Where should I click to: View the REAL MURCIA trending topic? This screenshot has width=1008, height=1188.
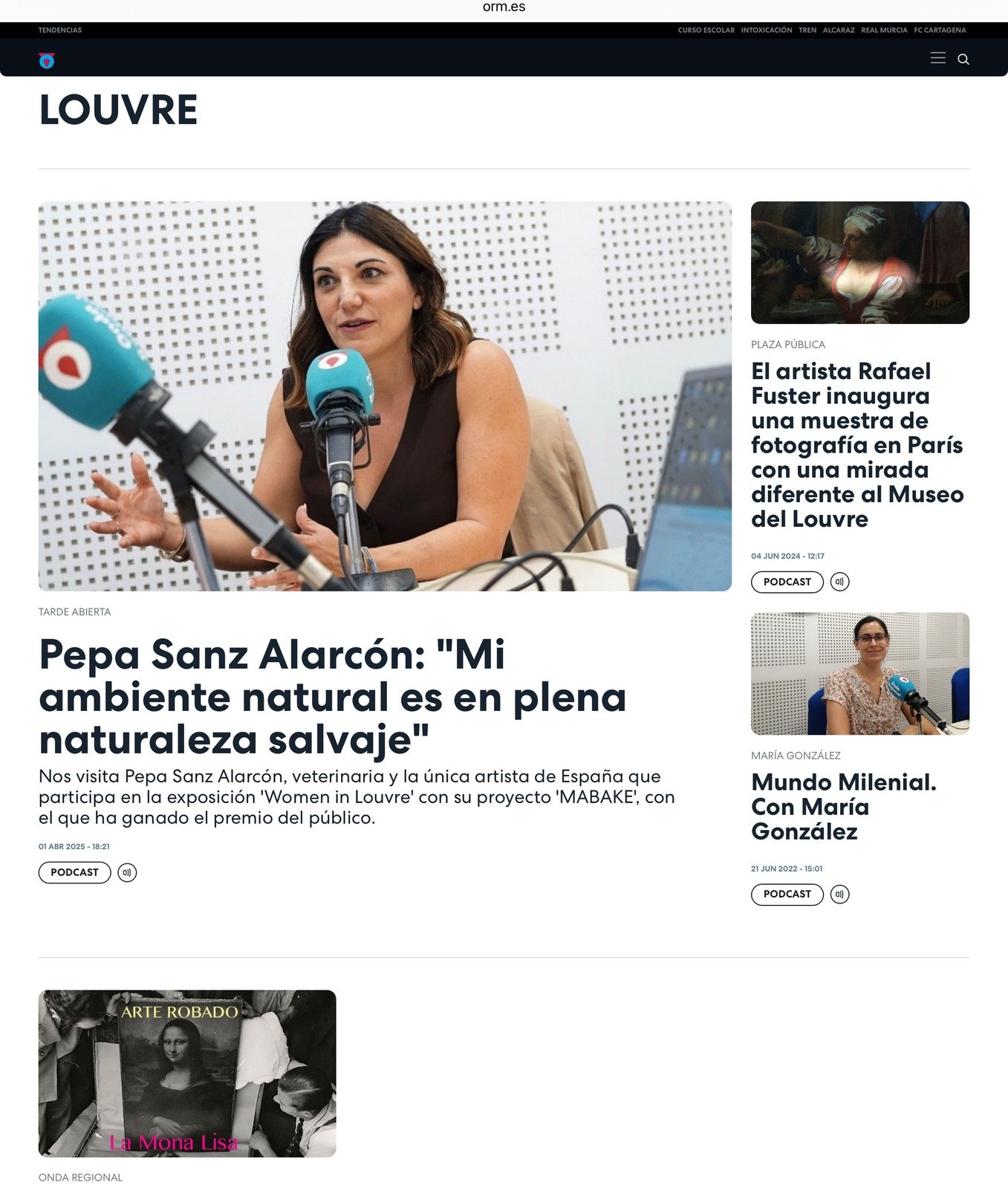[884, 30]
